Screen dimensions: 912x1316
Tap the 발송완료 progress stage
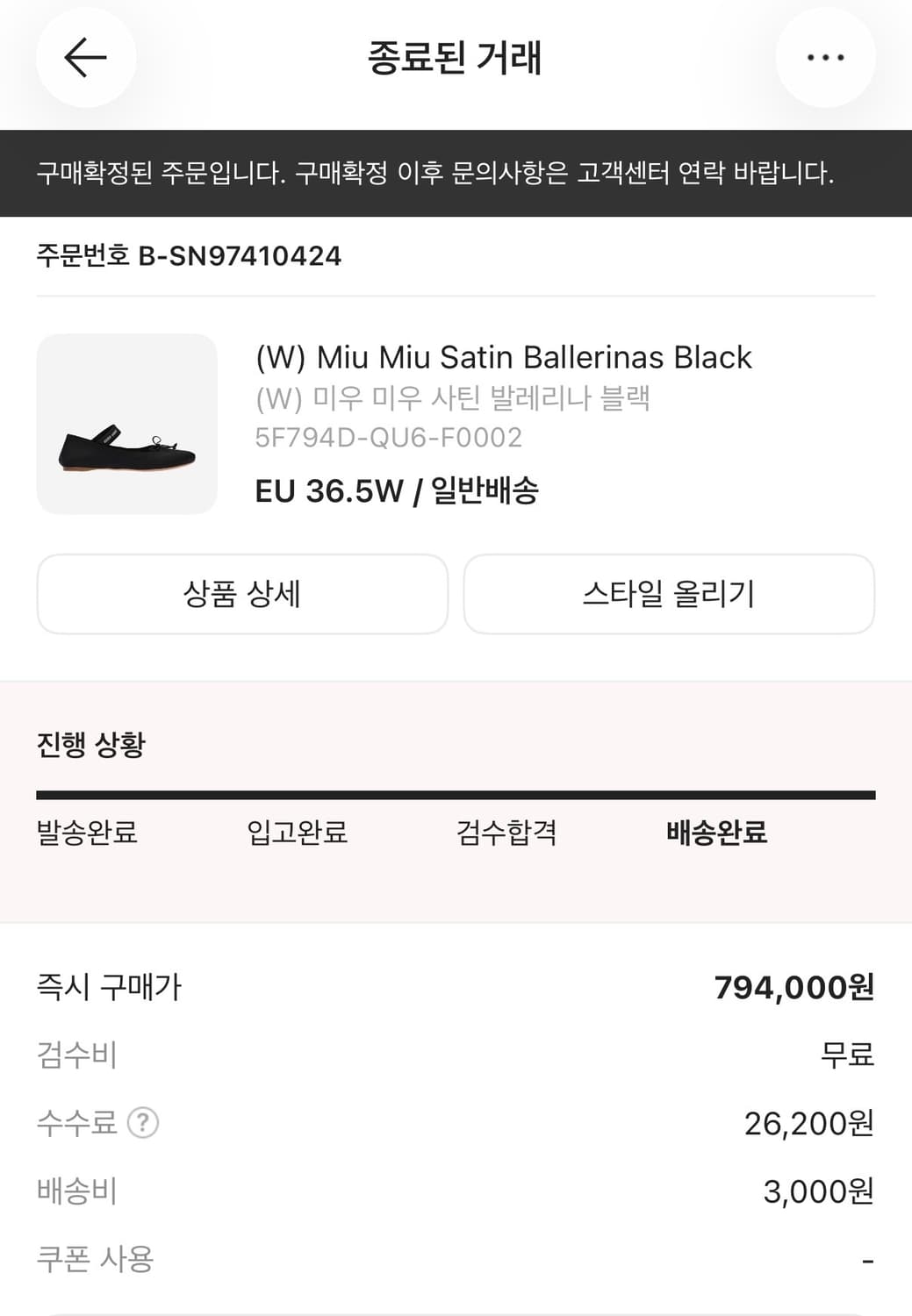click(x=88, y=834)
